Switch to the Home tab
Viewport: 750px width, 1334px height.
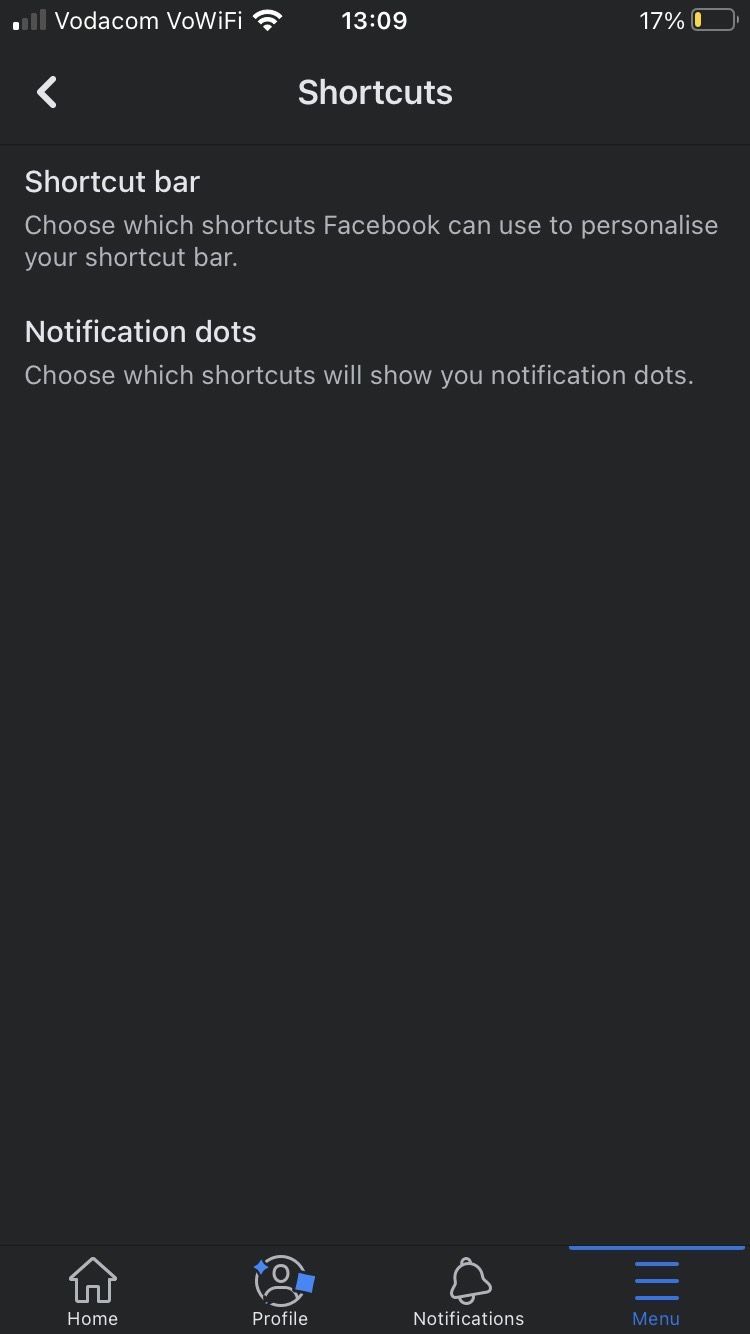pos(92,1290)
